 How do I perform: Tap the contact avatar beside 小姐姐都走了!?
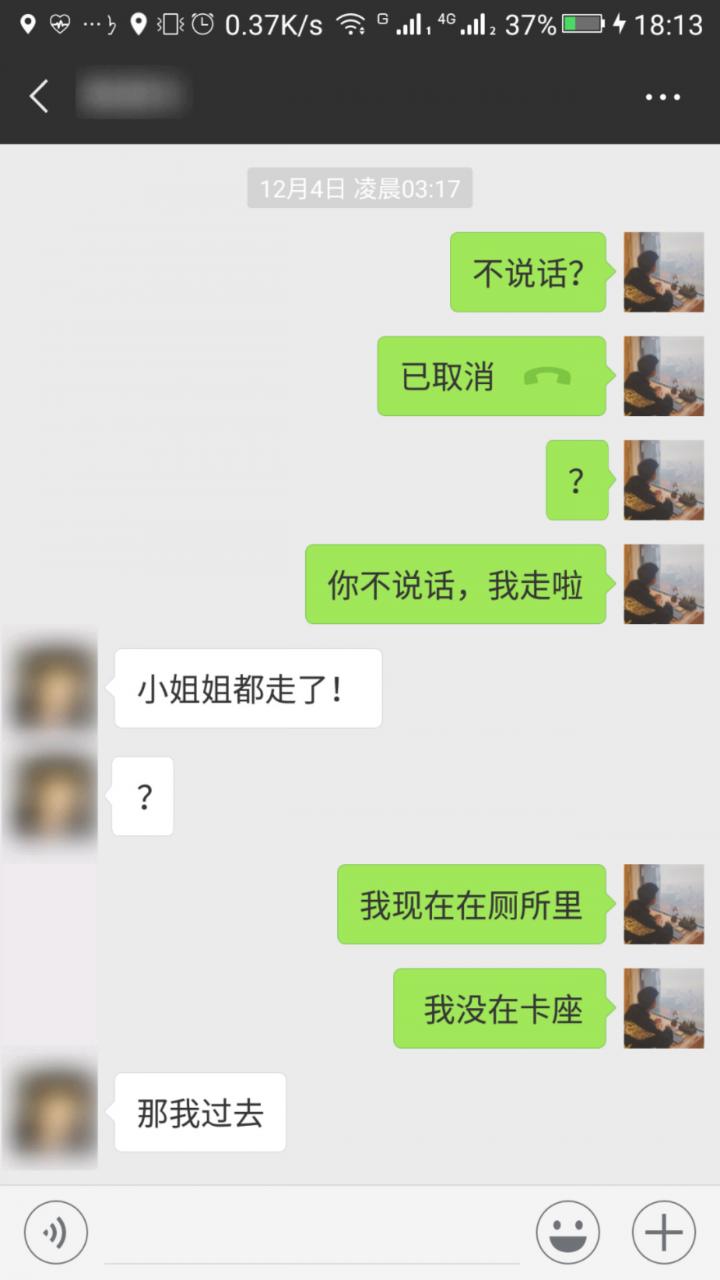pos(48,687)
